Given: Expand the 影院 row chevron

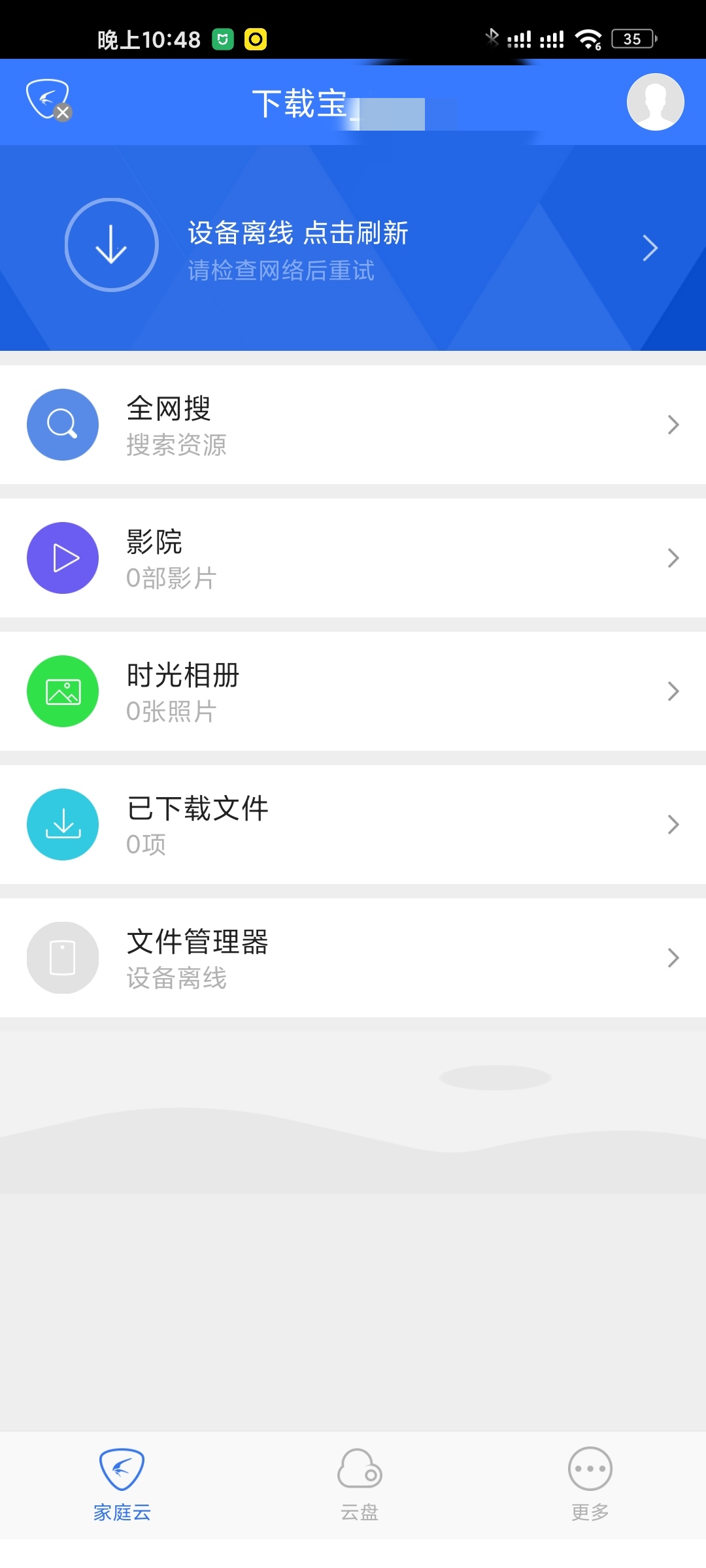Looking at the screenshot, I should point(673,558).
